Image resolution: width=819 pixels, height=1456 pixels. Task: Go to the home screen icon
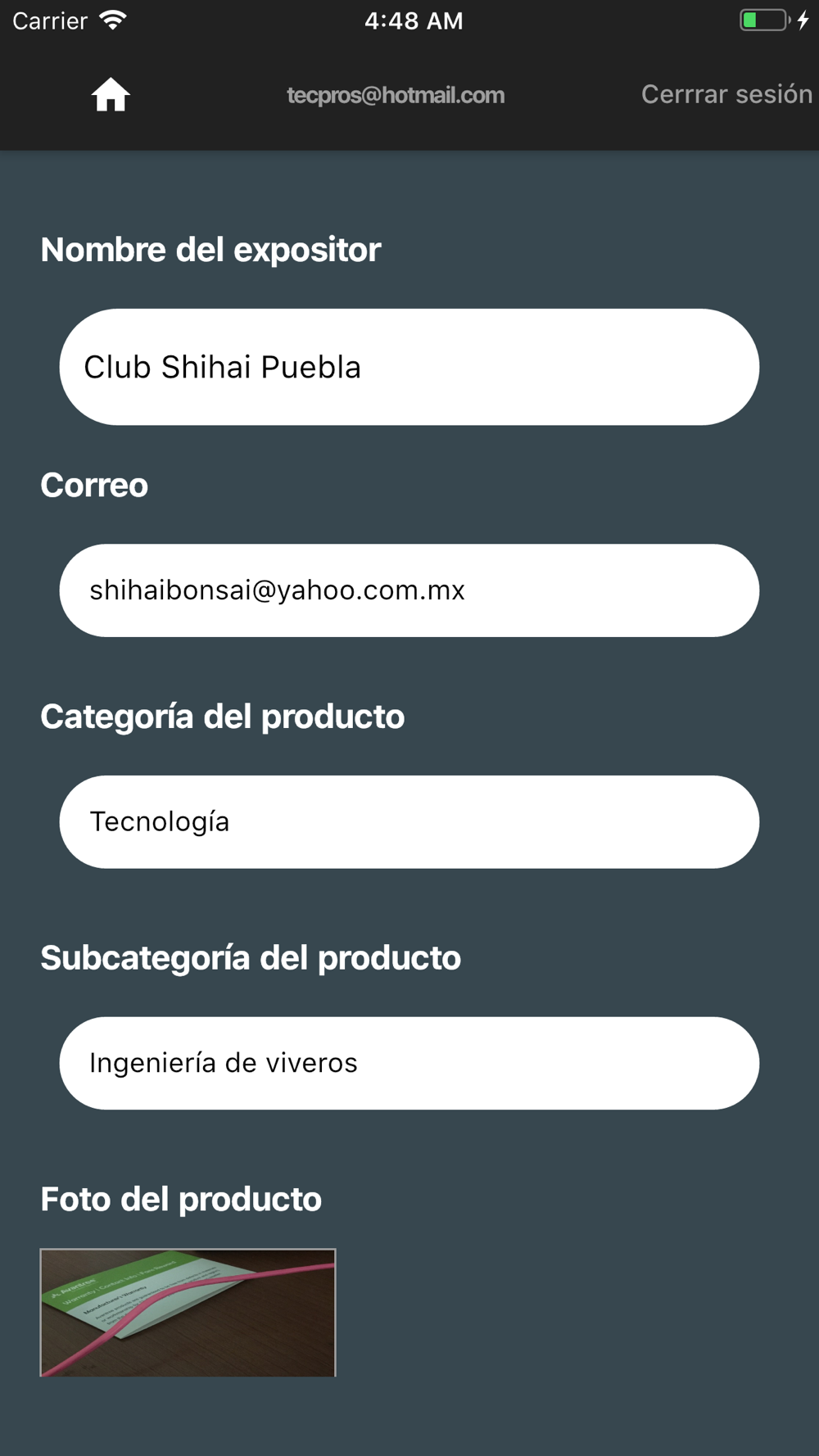111,95
